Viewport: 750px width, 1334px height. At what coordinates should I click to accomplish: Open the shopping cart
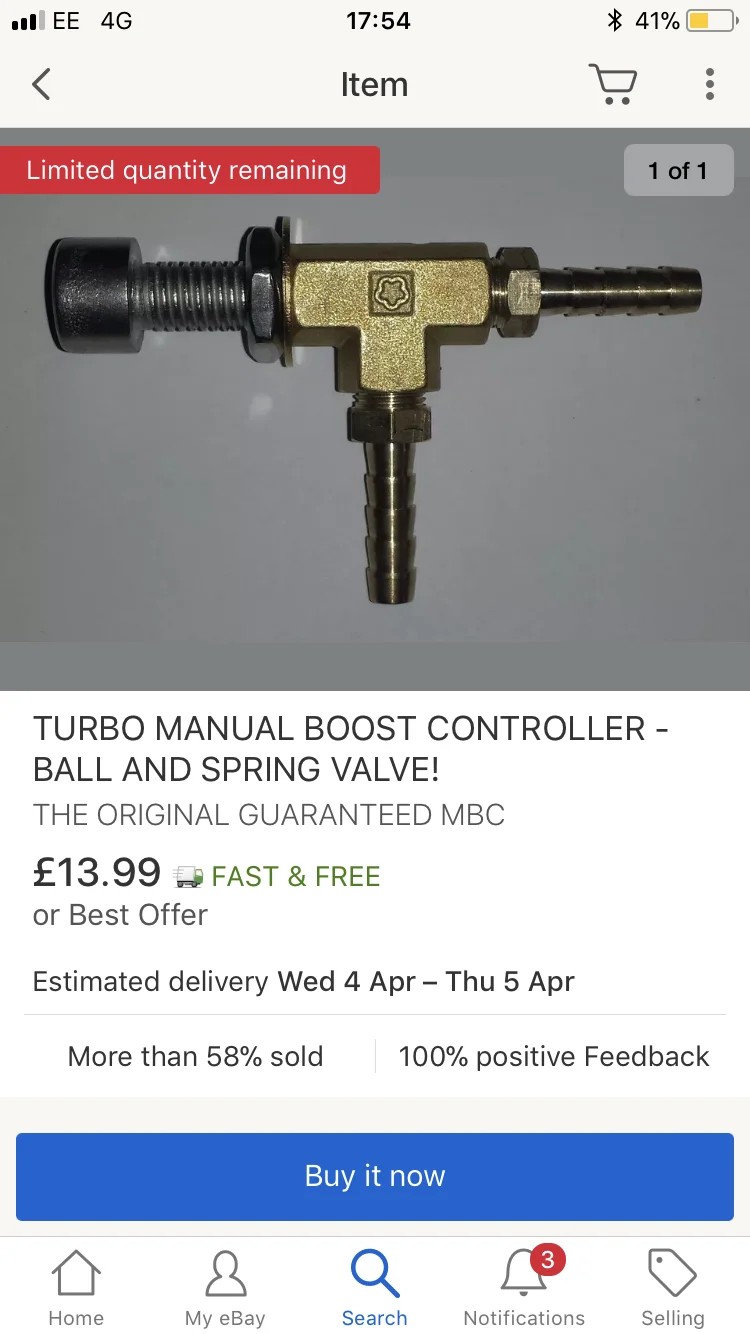[612, 84]
